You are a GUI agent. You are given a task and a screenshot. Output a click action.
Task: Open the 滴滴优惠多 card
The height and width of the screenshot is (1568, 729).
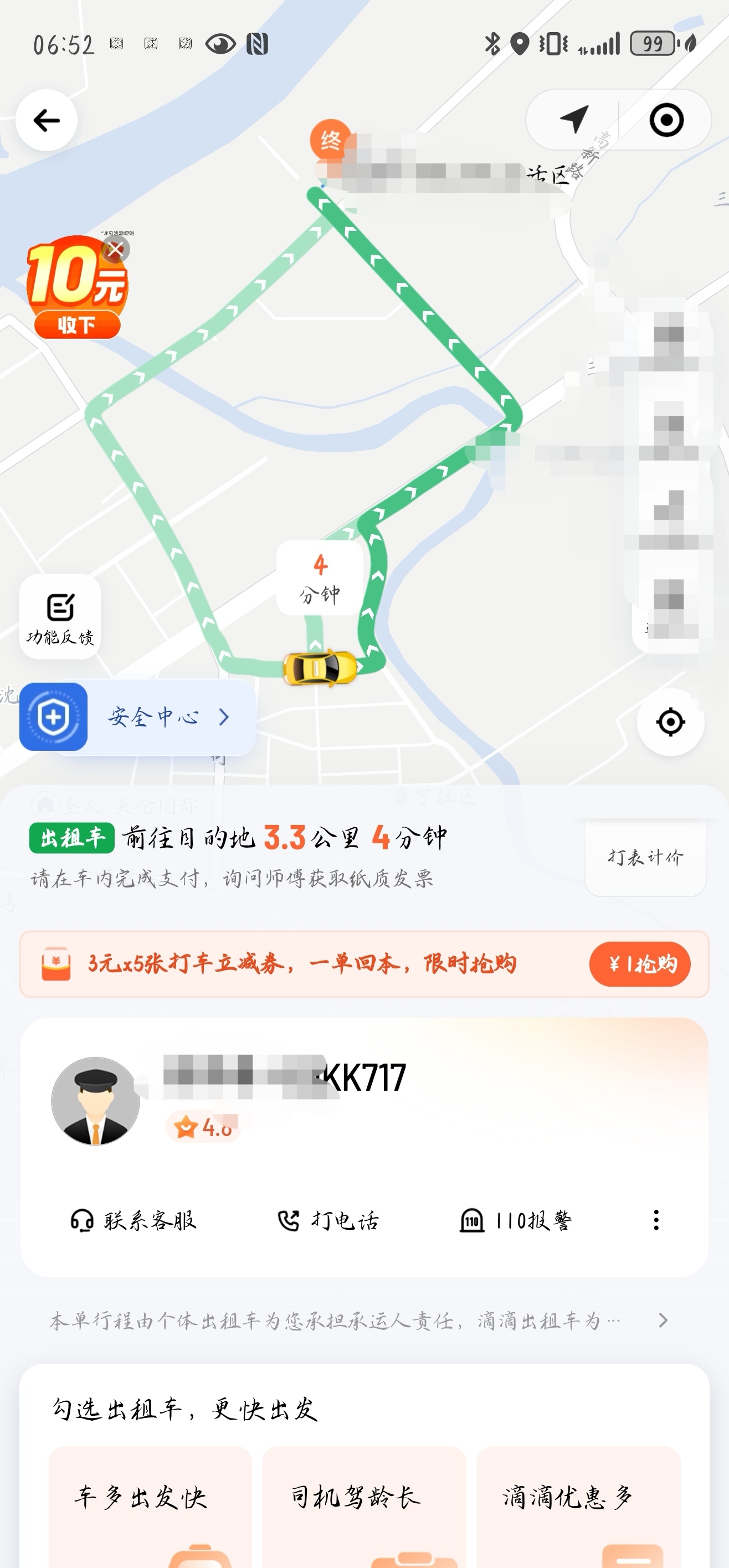point(578,1503)
